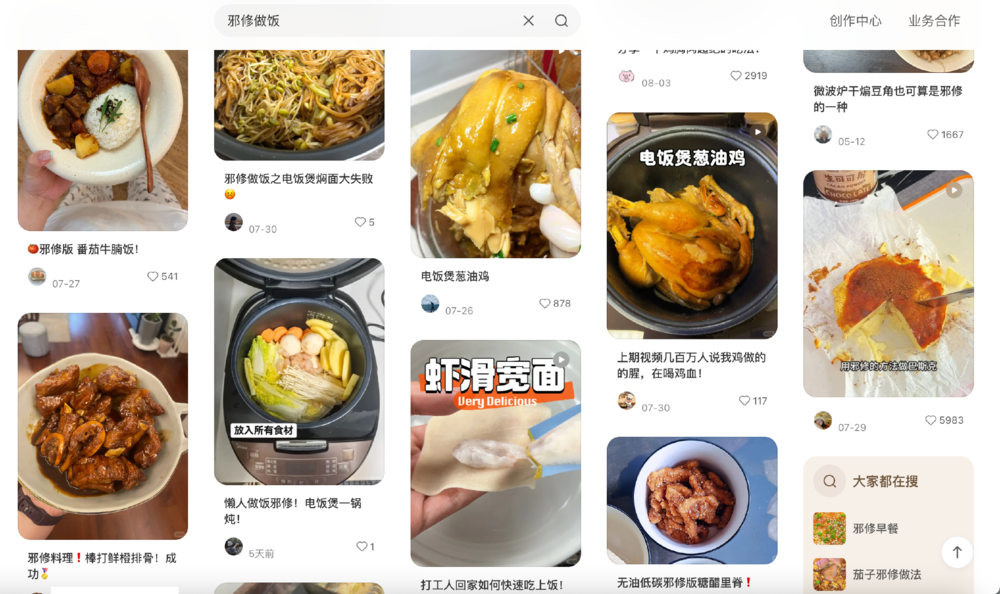The width and height of the screenshot is (1000, 594).
Task: Select trending search 邪修早餐
Action: coord(875,529)
